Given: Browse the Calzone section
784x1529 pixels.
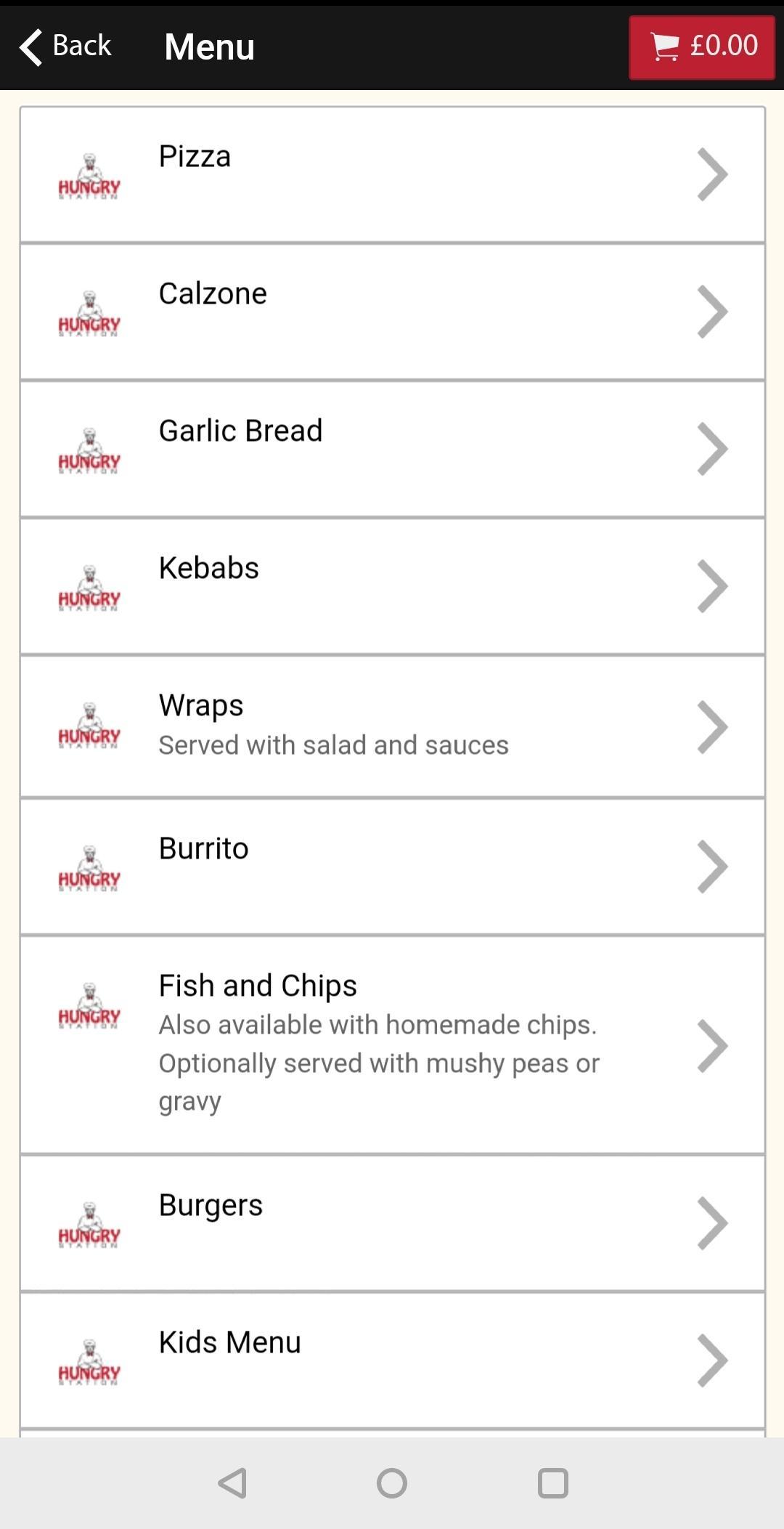Looking at the screenshot, I should point(392,312).
